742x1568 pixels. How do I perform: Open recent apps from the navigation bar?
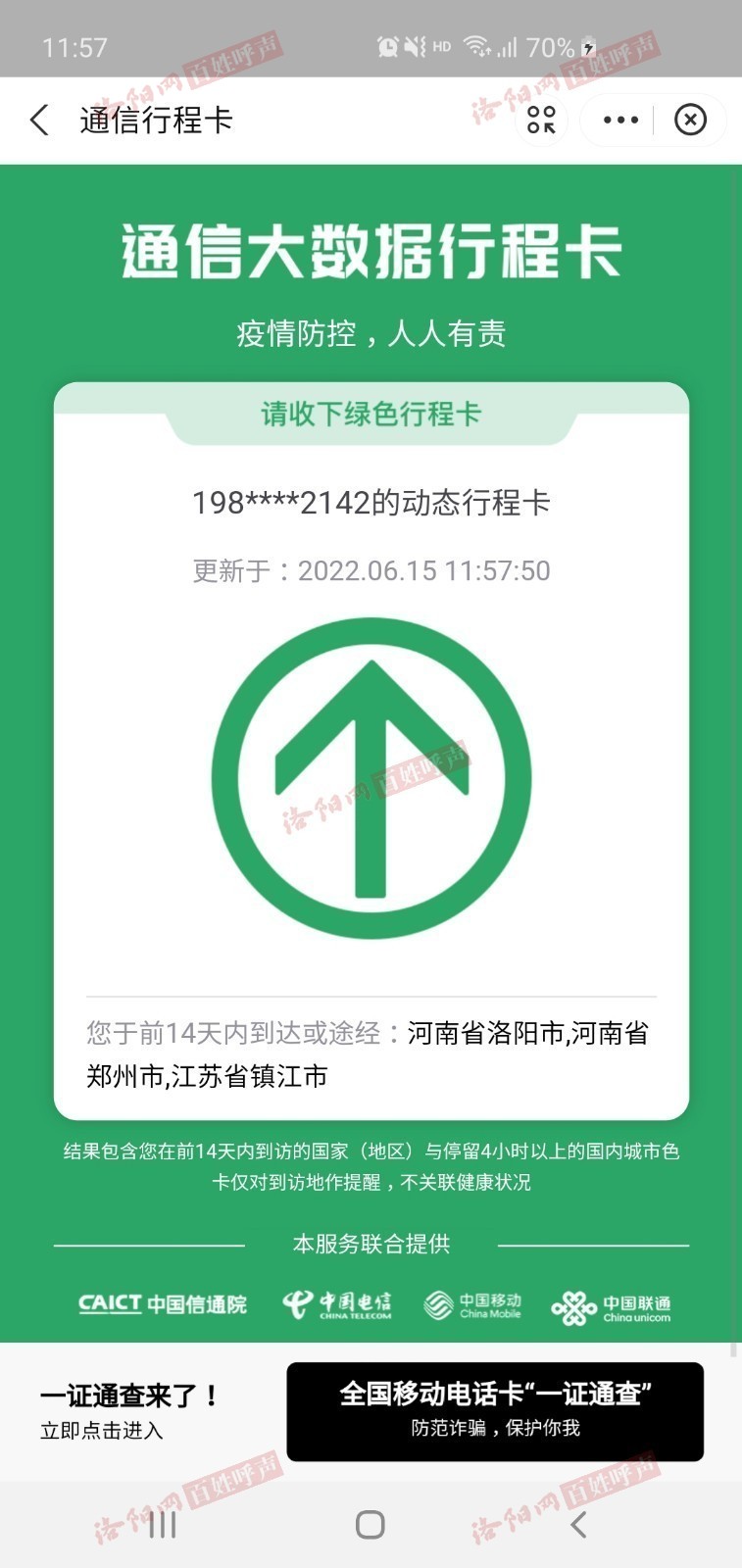click(162, 1524)
